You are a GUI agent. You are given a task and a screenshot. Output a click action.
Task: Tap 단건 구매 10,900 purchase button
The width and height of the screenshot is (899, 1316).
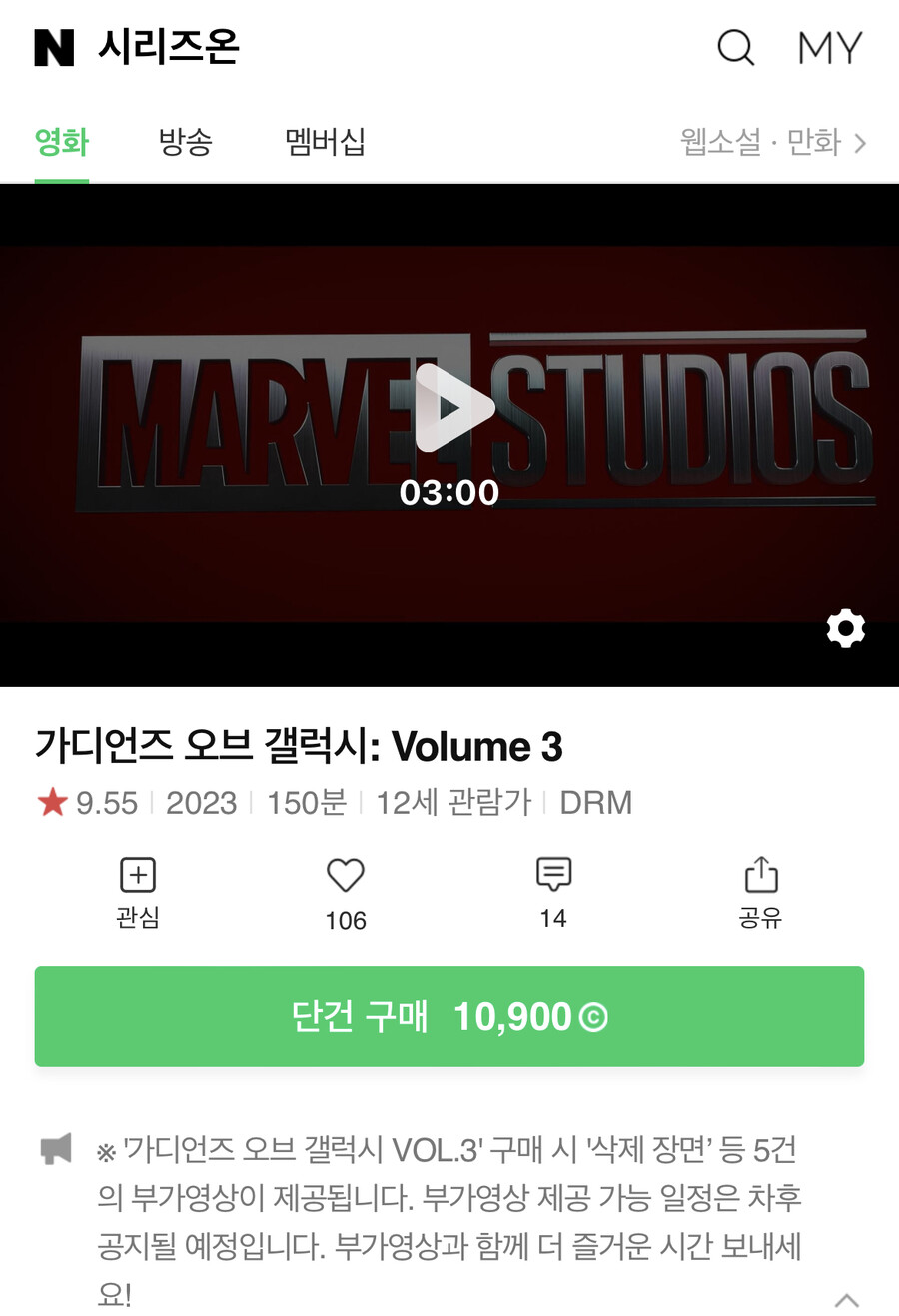pos(449,1016)
